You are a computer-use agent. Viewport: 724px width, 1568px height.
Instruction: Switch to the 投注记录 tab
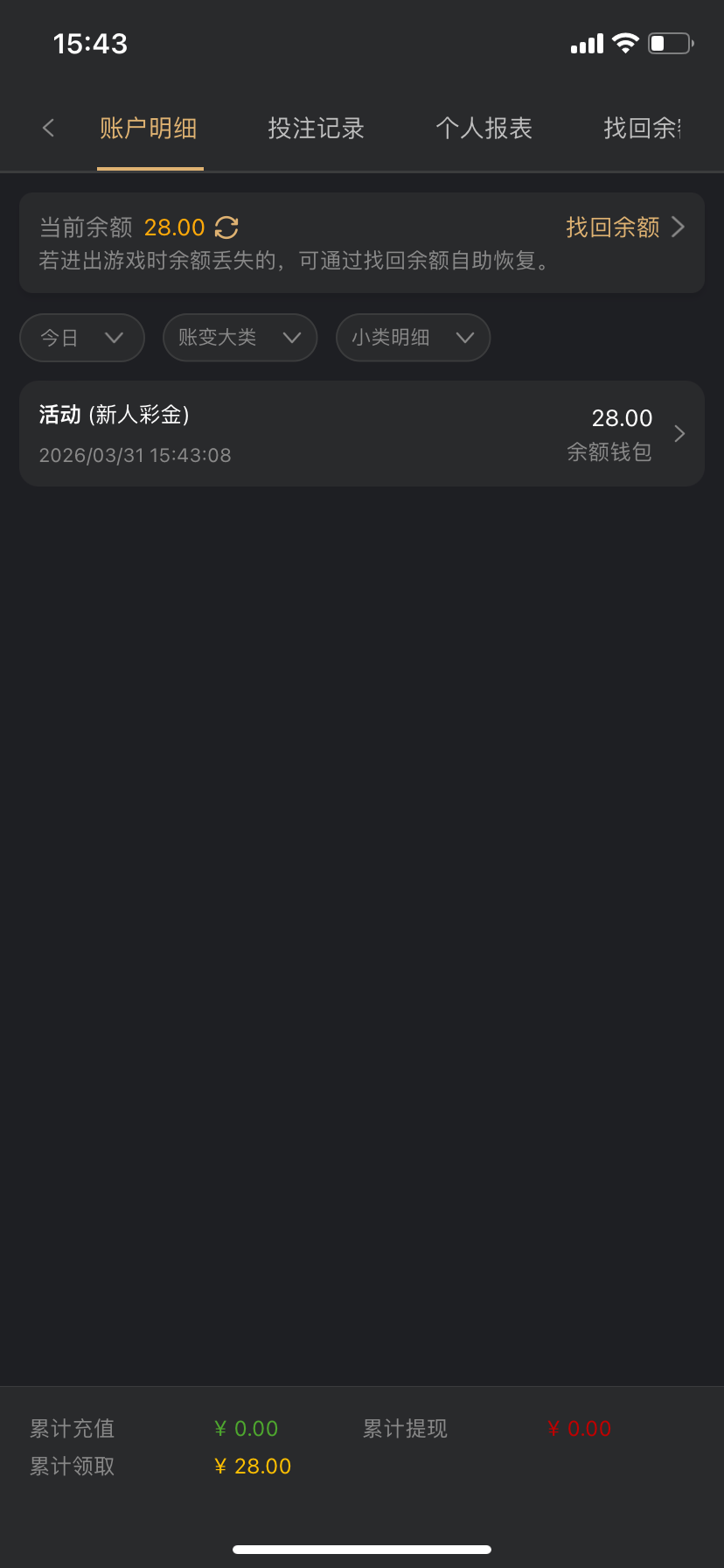pyautogui.click(x=316, y=129)
